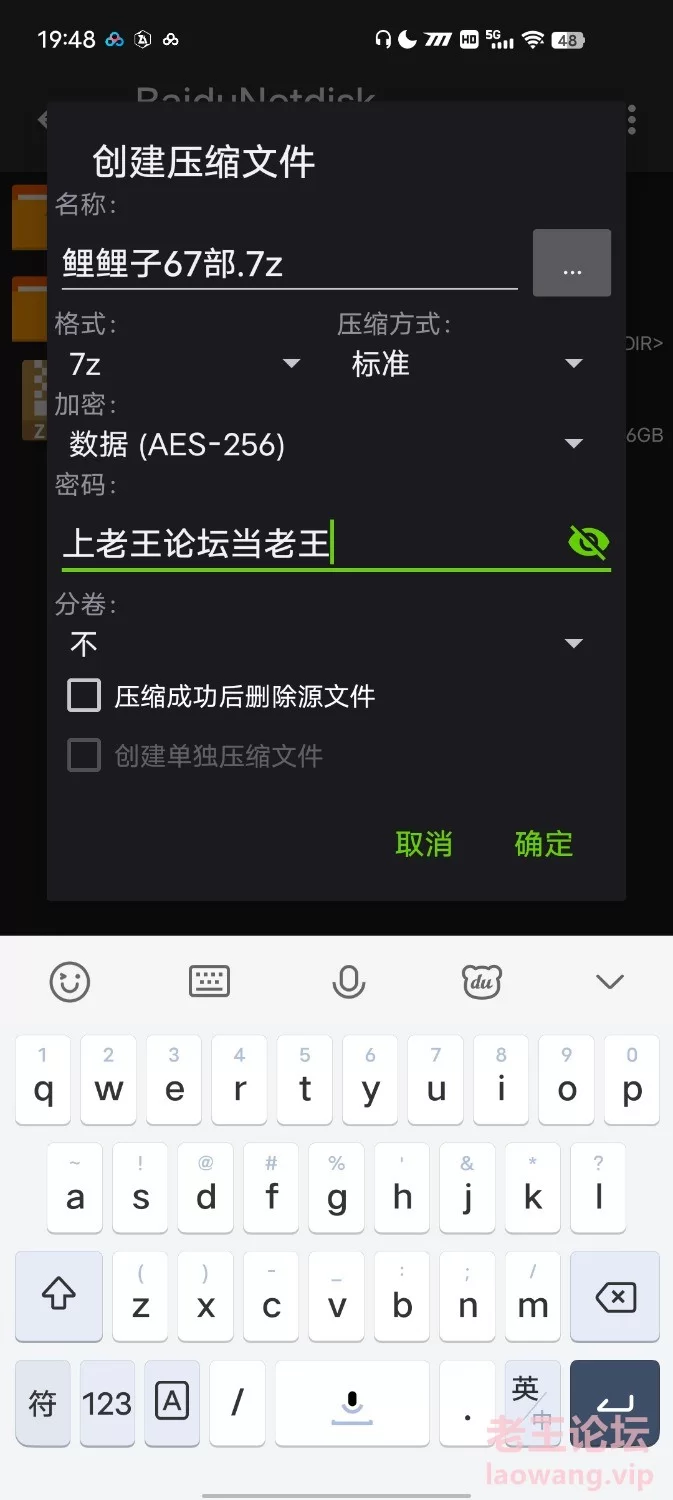
Task: Open the browse button with three dots
Action: point(572,263)
